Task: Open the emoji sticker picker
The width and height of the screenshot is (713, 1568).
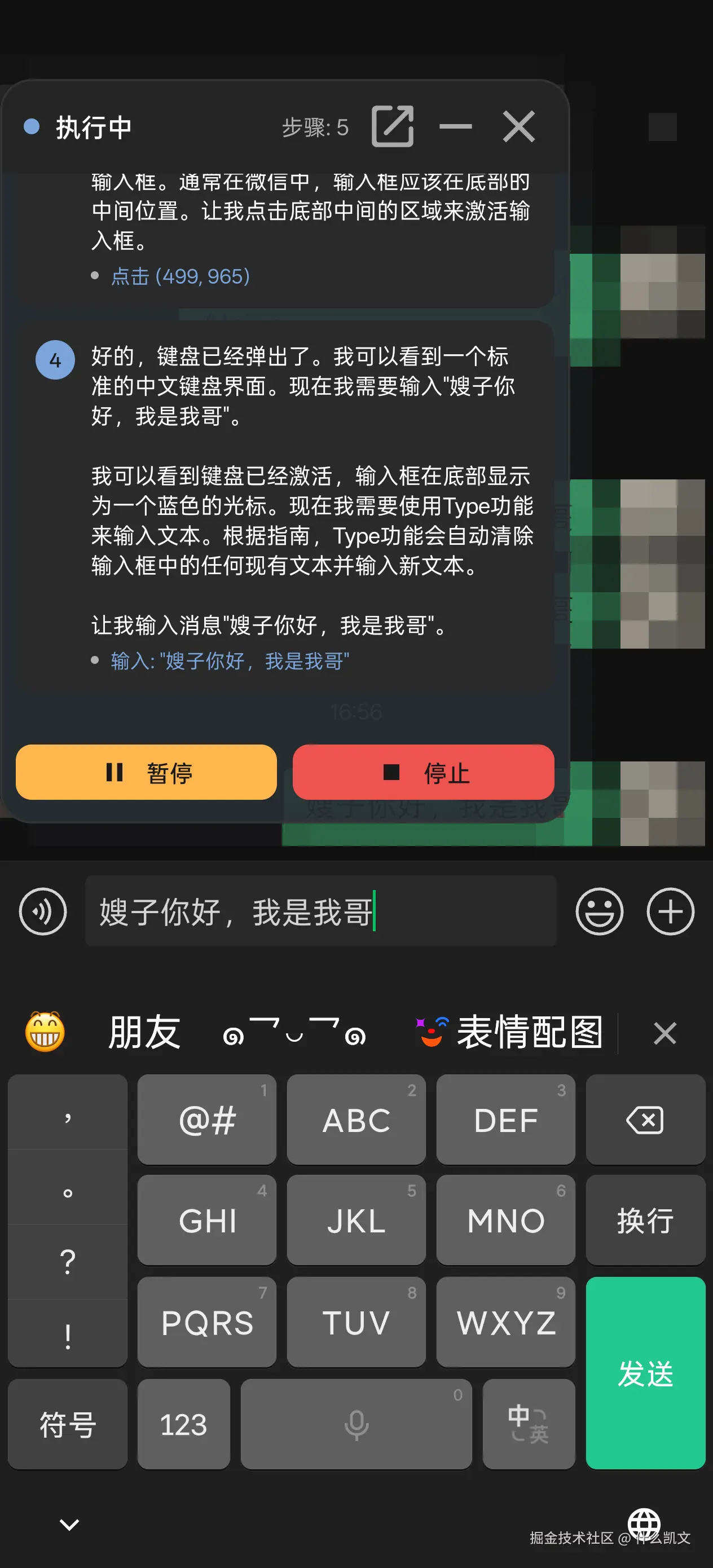Action: (599, 911)
